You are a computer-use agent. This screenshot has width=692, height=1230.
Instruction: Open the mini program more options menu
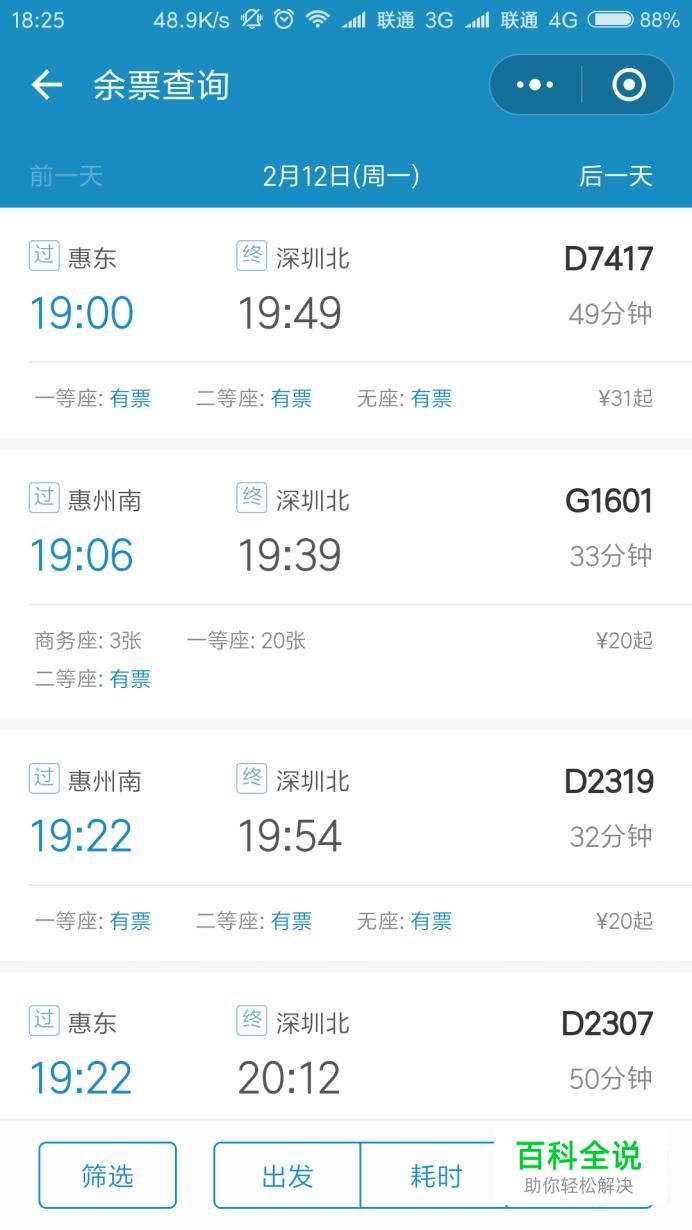tap(535, 85)
